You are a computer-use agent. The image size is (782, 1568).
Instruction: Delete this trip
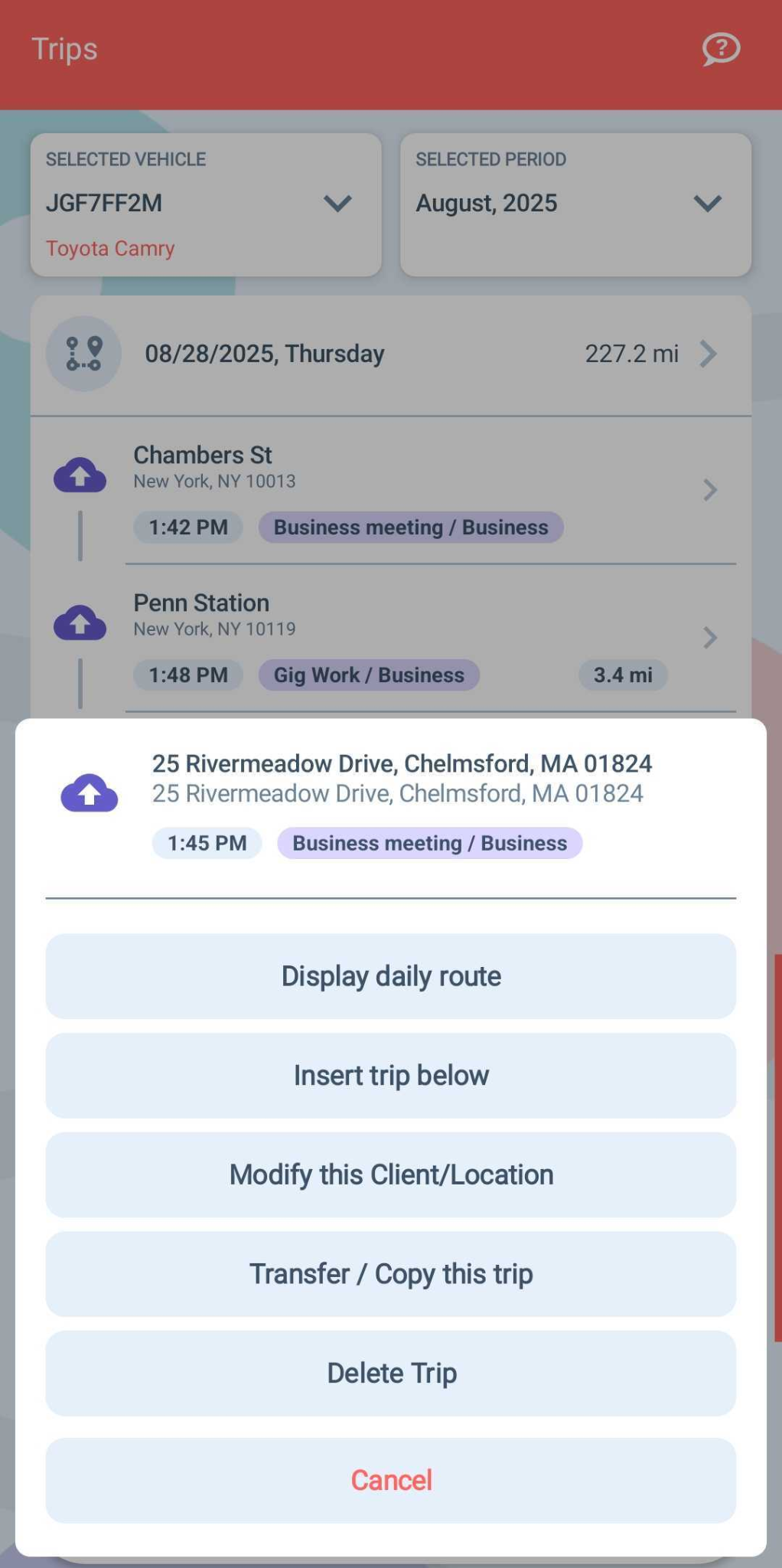390,1373
